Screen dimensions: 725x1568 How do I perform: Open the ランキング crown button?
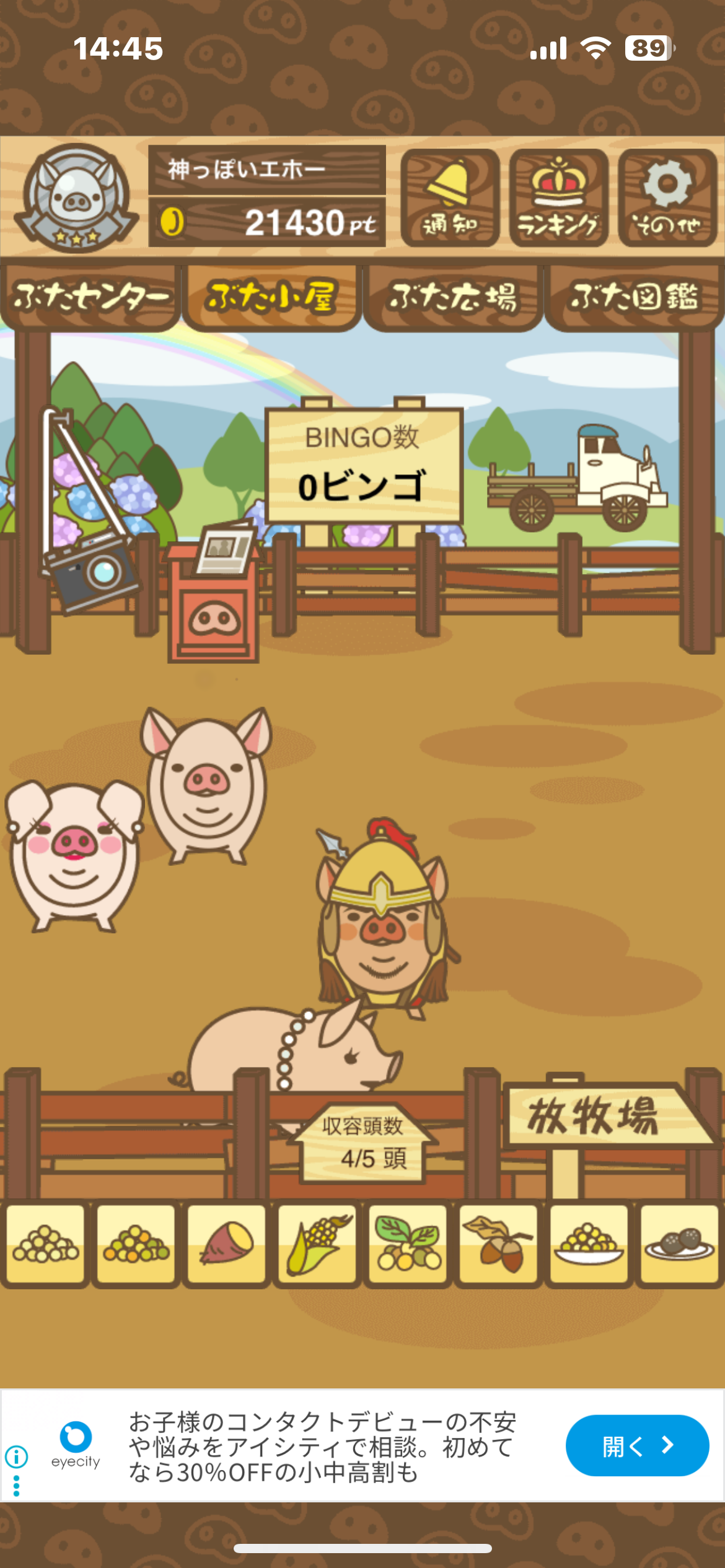pyautogui.click(x=559, y=198)
